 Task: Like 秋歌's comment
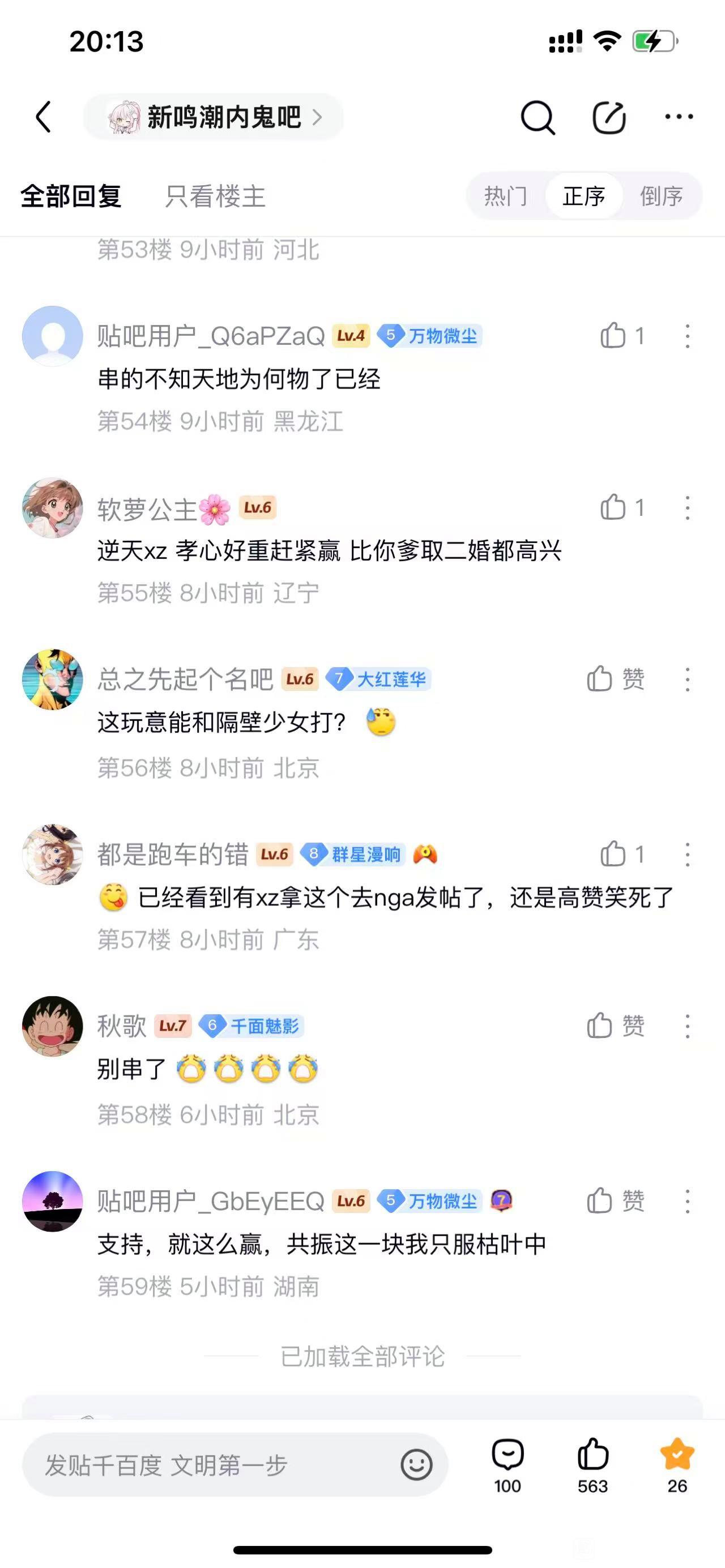[x=600, y=1026]
